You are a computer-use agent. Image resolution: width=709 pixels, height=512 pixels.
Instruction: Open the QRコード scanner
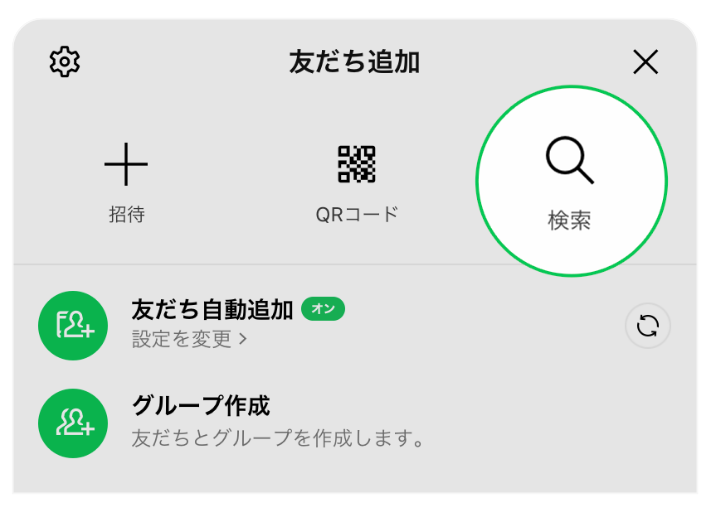[356, 180]
